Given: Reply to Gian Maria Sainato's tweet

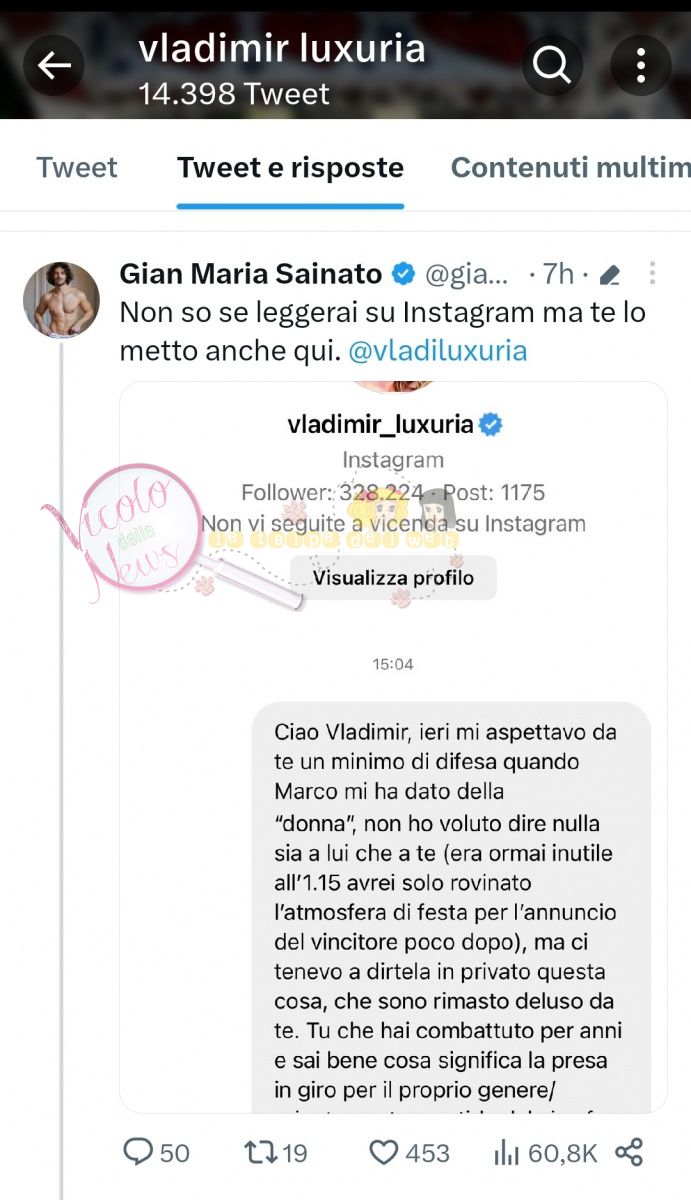Looking at the screenshot, I should 155,1153.
